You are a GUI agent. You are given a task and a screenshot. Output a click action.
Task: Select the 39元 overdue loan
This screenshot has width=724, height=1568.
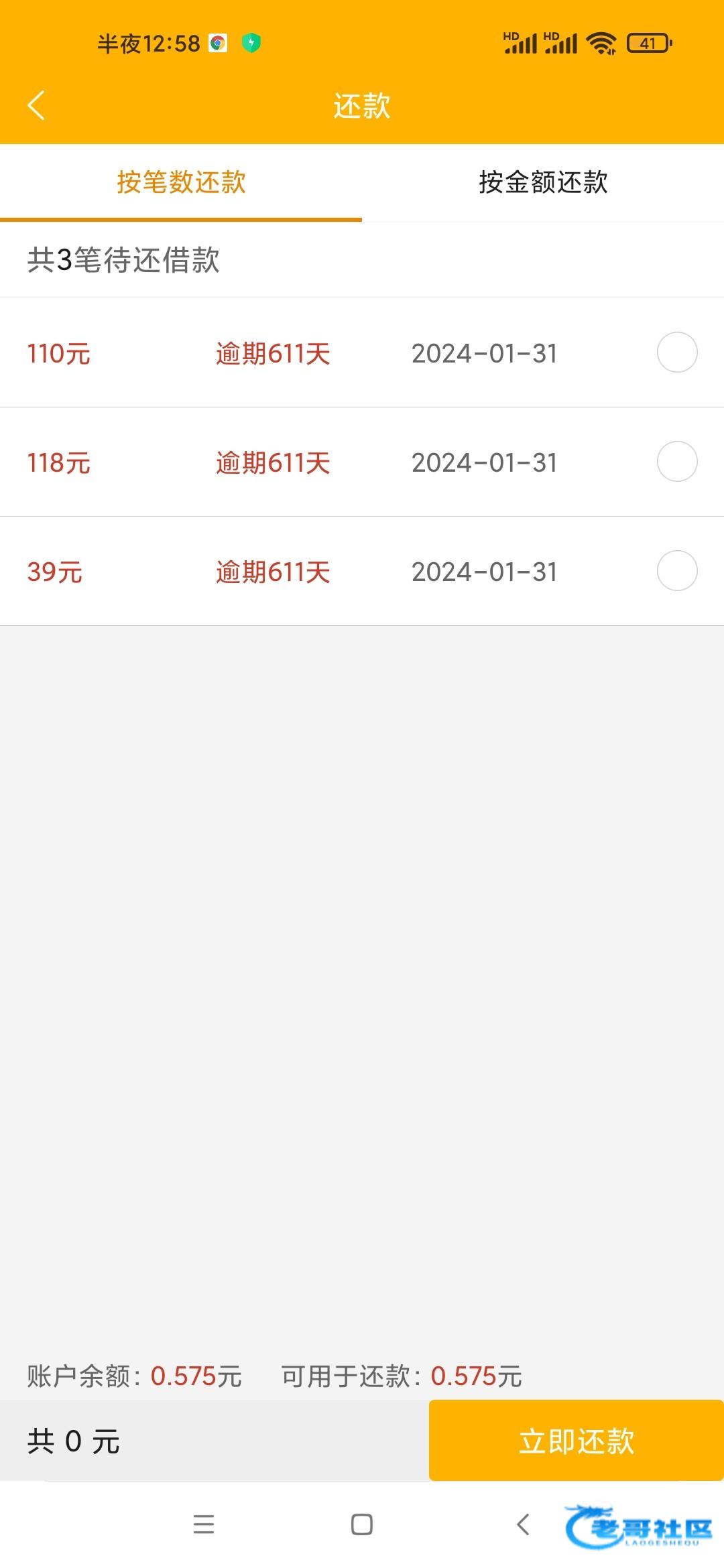pos(677,571)
